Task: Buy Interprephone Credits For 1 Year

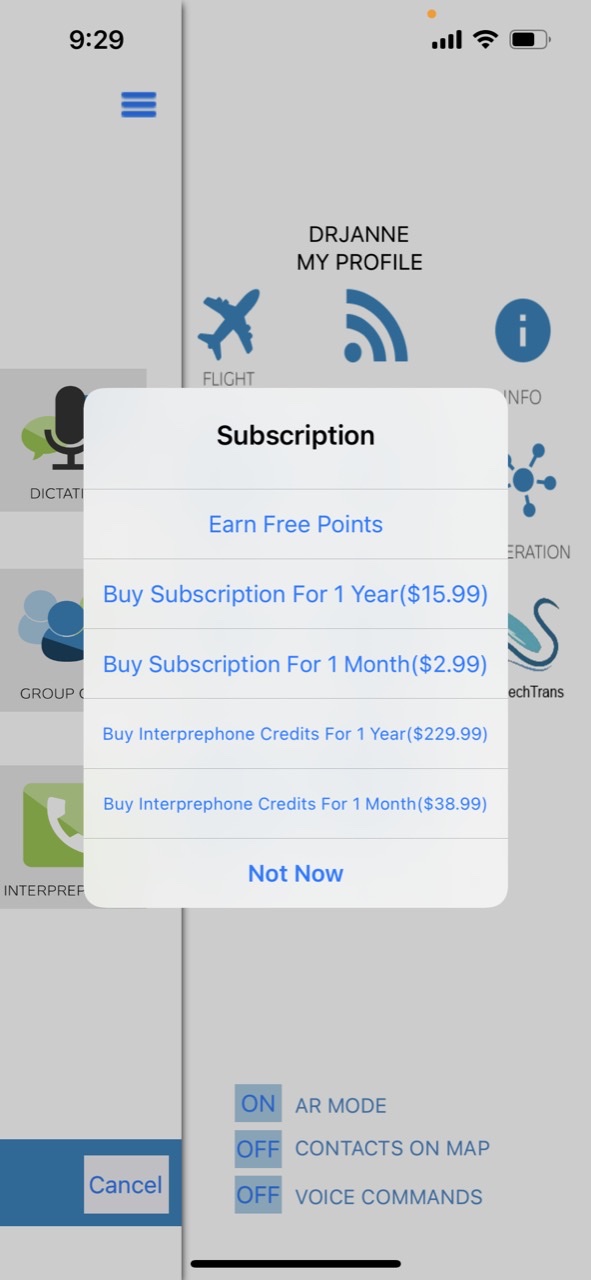Action: point(295,734)
